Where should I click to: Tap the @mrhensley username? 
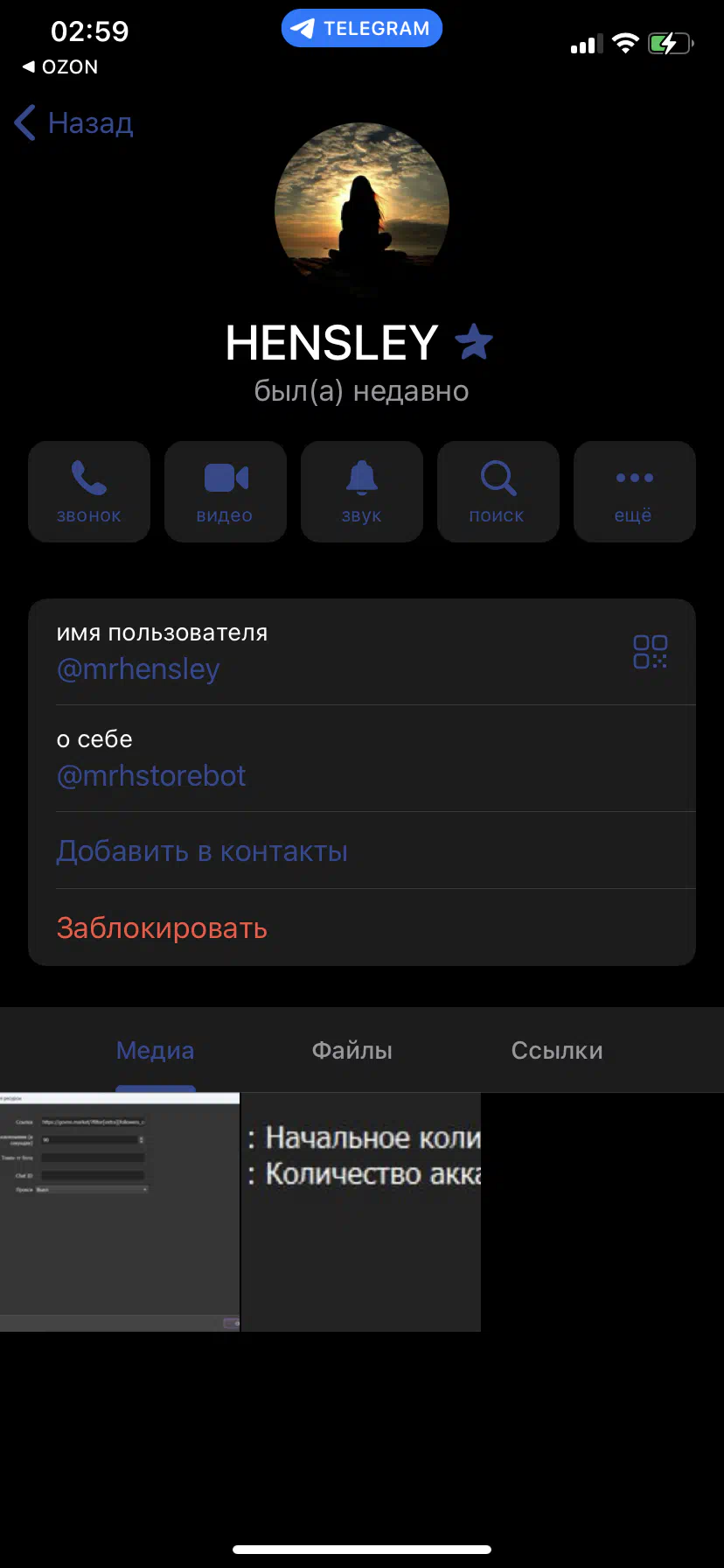[x=138, y=669]
